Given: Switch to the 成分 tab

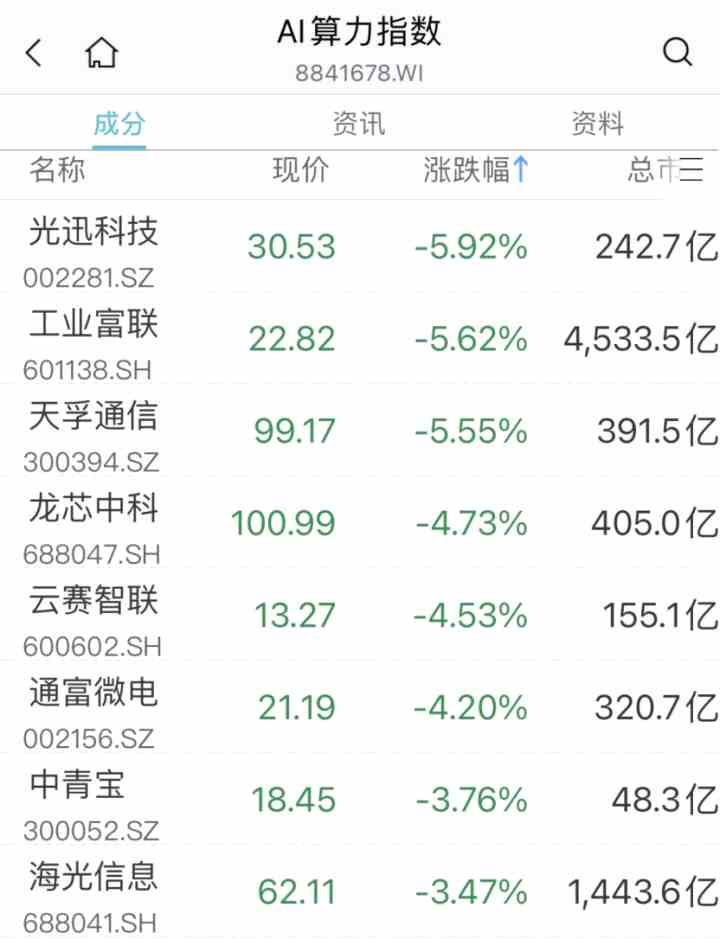Looking at the screenshot, I should [x=119, y=124].
